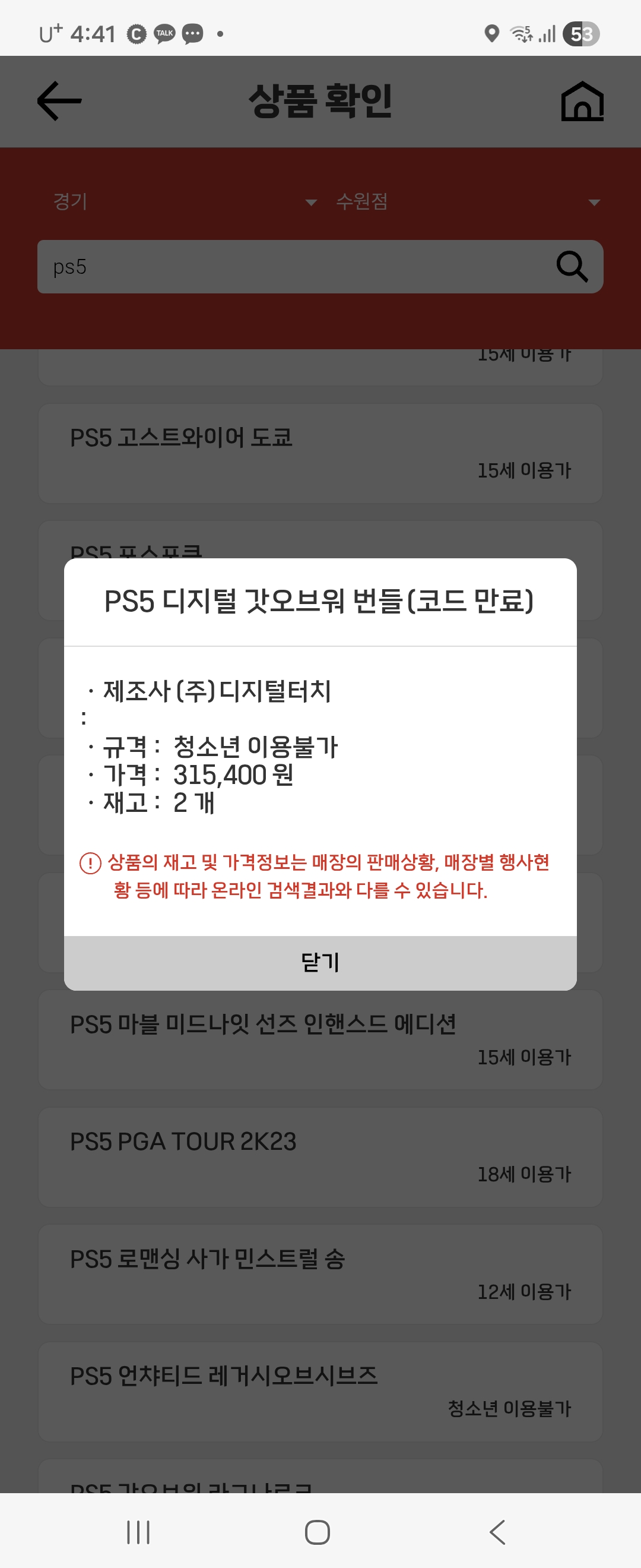This screenshot has width=641, height=1568.
Task: Go back using the arrow icon
Action: [59, 101]
